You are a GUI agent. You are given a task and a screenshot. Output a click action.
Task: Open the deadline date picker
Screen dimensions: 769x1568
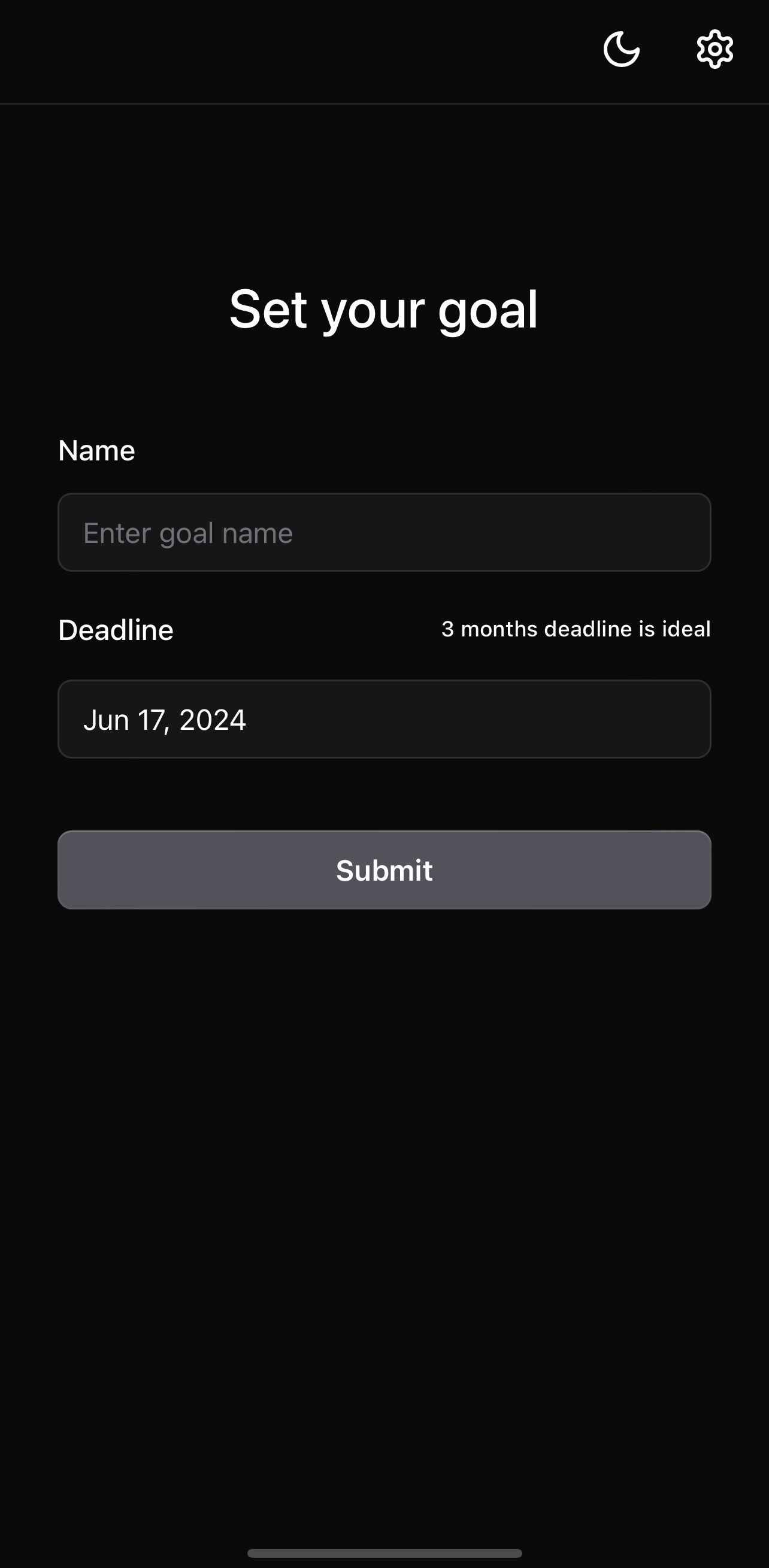pyautogui.click(x=384, y=719)
